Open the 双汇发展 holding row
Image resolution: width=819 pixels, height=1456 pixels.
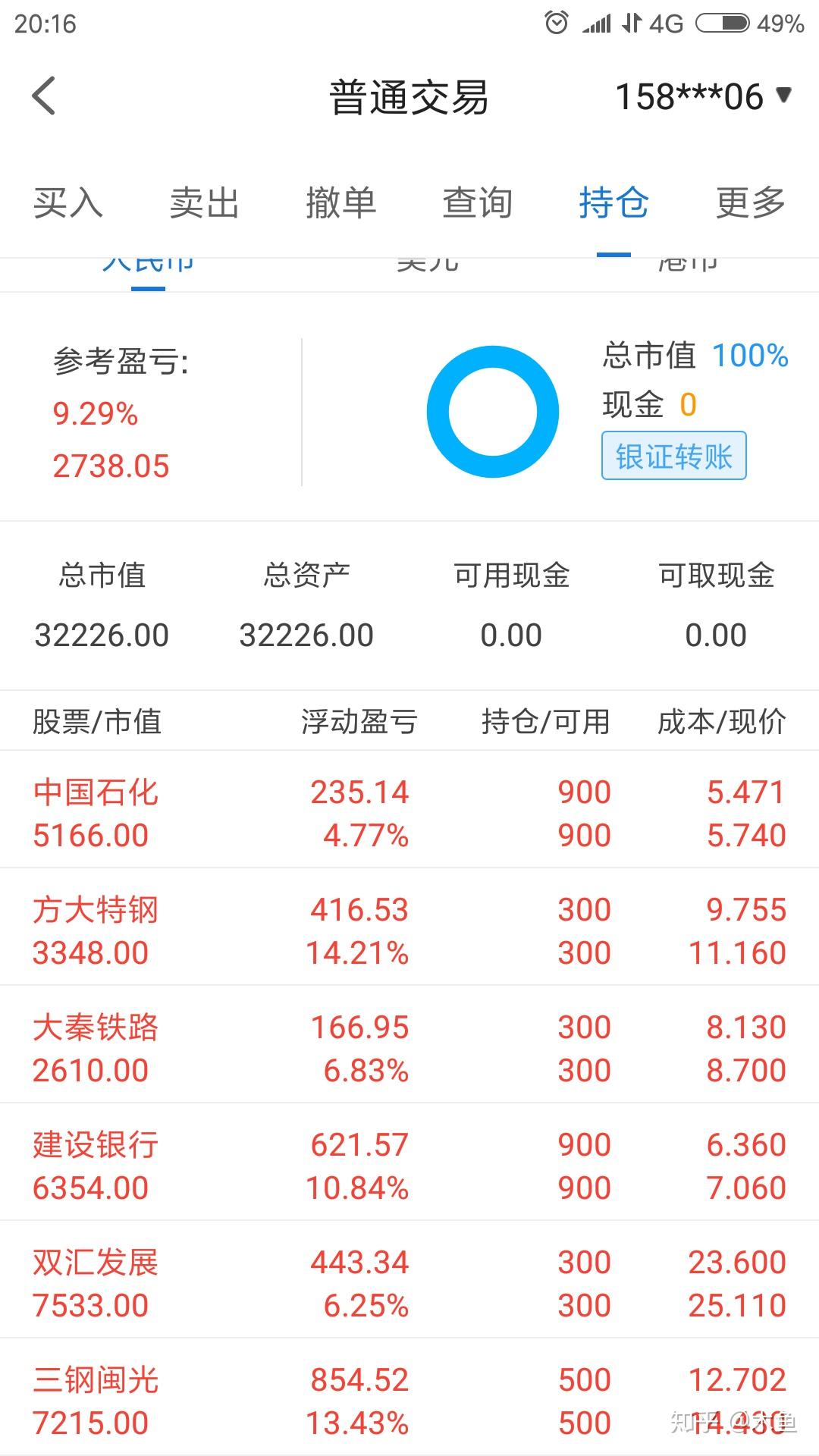409,1283
